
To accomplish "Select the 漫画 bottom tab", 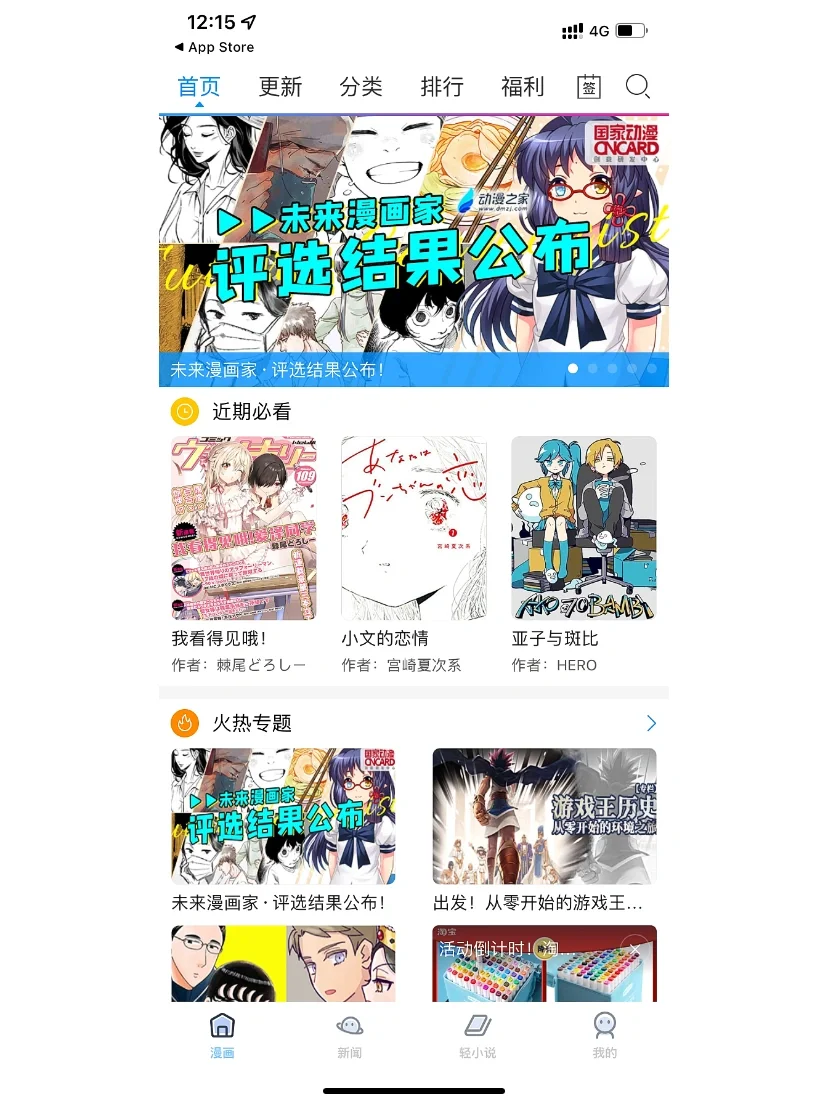I will (x=222, y=1035).
